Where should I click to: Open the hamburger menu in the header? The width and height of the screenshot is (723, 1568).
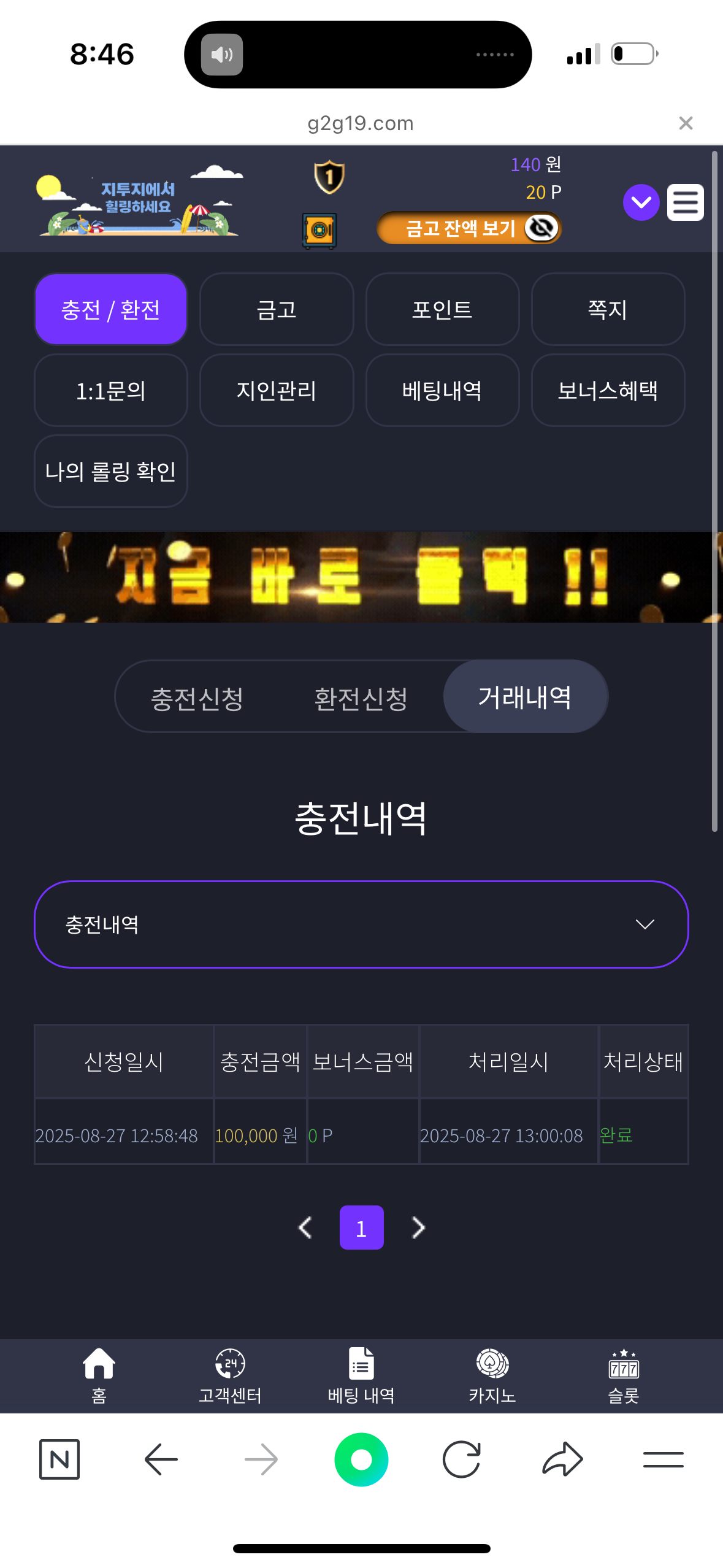click(x=685, y=202)
